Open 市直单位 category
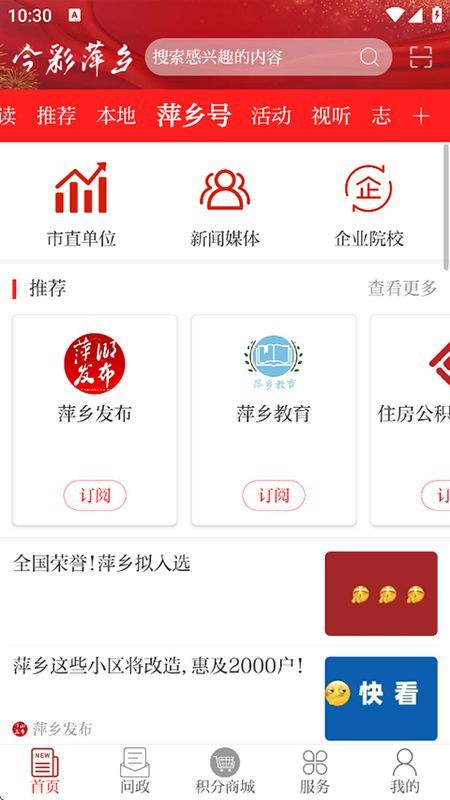 click(x=81, y=205)
